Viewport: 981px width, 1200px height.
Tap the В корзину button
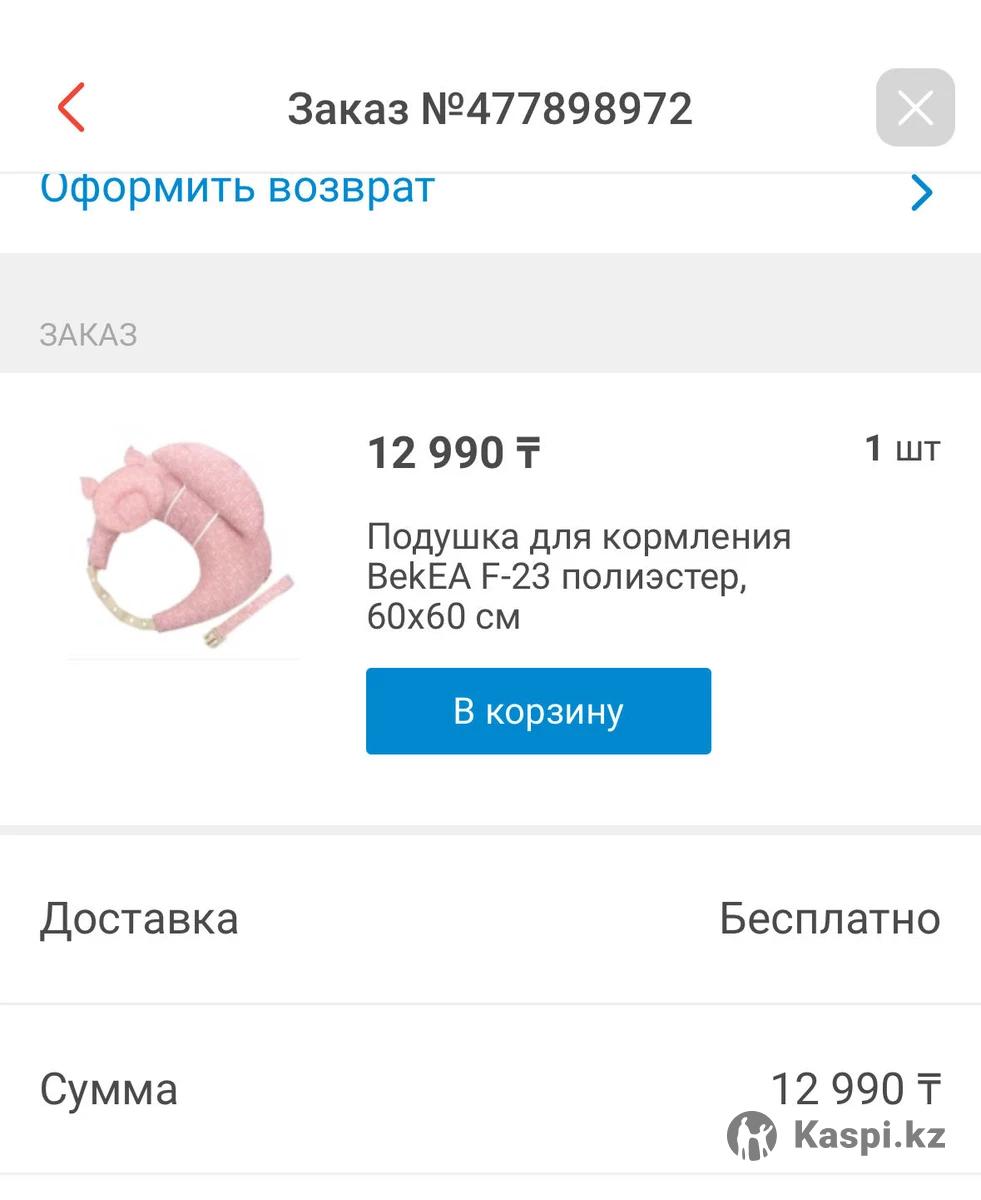(538, 711)
